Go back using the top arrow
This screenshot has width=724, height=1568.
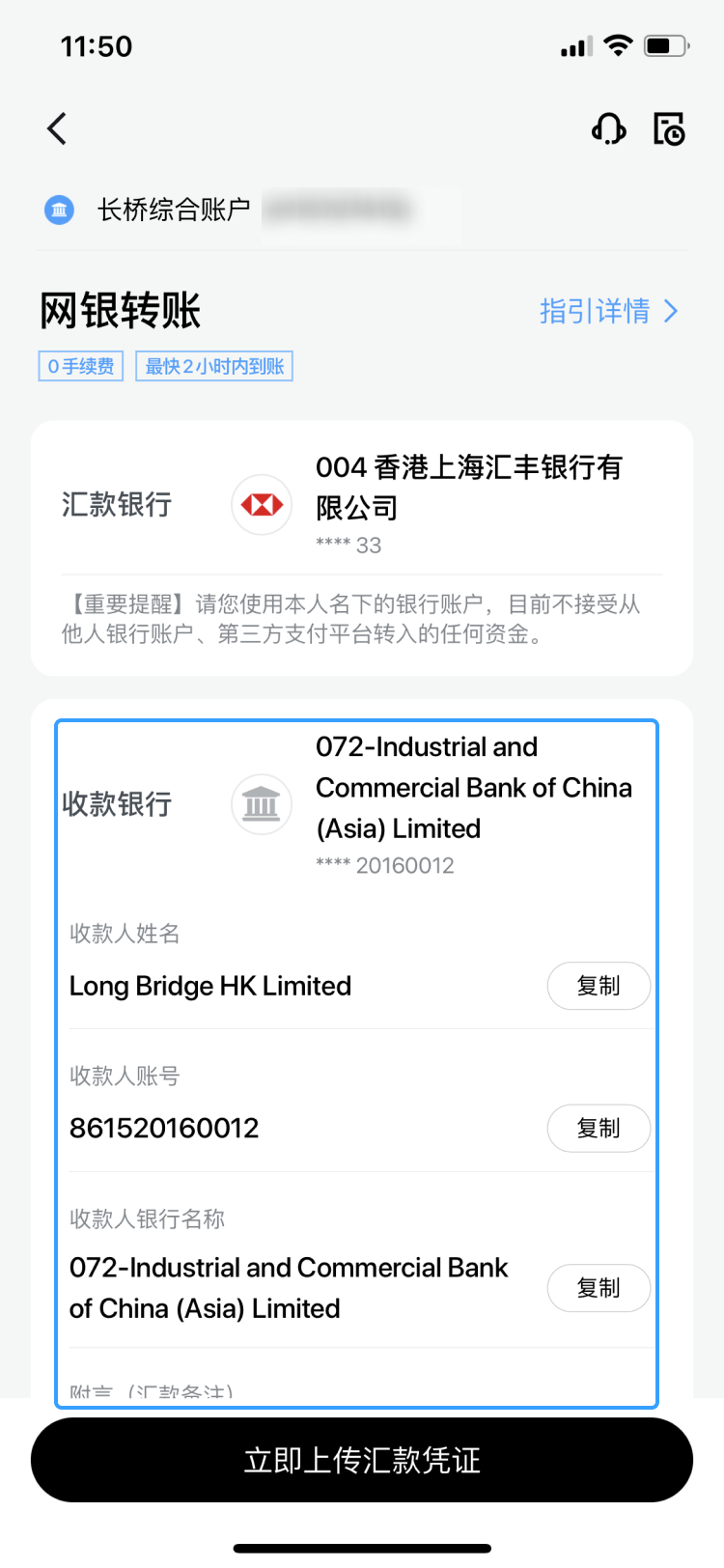[x=58, y=128]
